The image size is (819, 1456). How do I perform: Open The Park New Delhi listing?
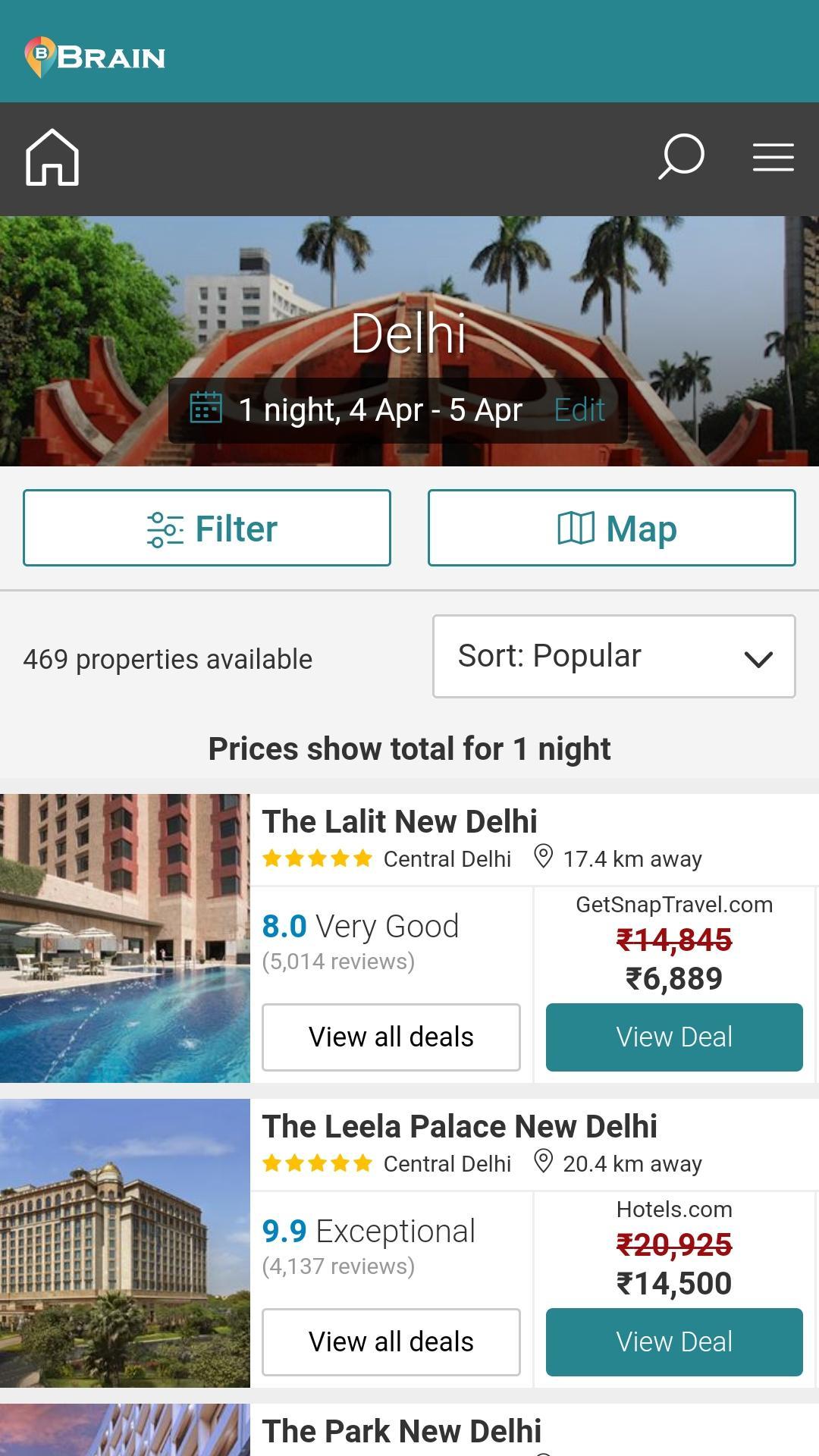point(402,1432)
